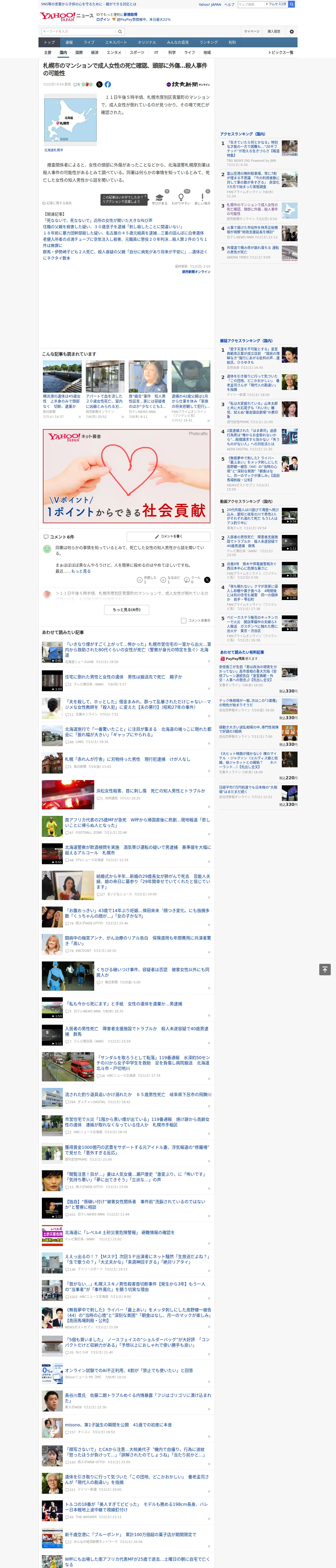Tap コメントを書く button
This screenshot has height=1568, width=336.
(x=168, y=536)
